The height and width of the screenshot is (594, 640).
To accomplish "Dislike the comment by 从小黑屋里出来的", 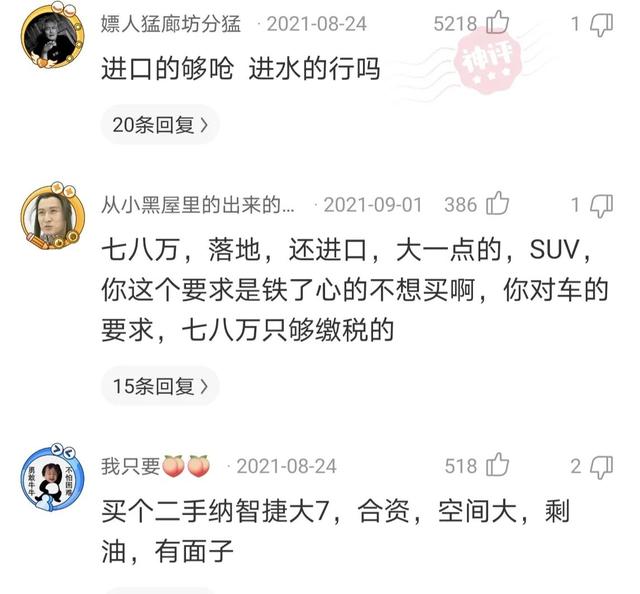I will click(x=601, y=205).
